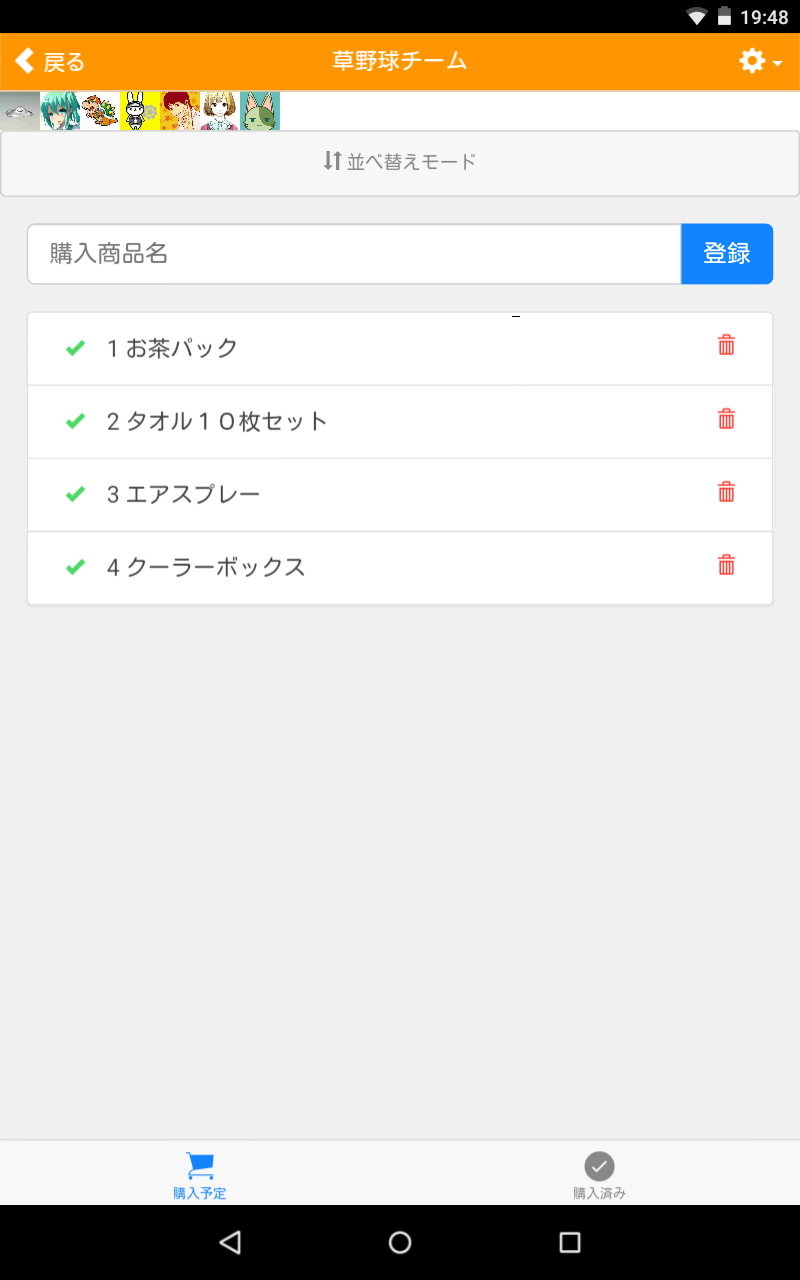Mark エアスプレー as purchased
The width and height of the screenshot is (800, 1280).
(x=75, y=495)
